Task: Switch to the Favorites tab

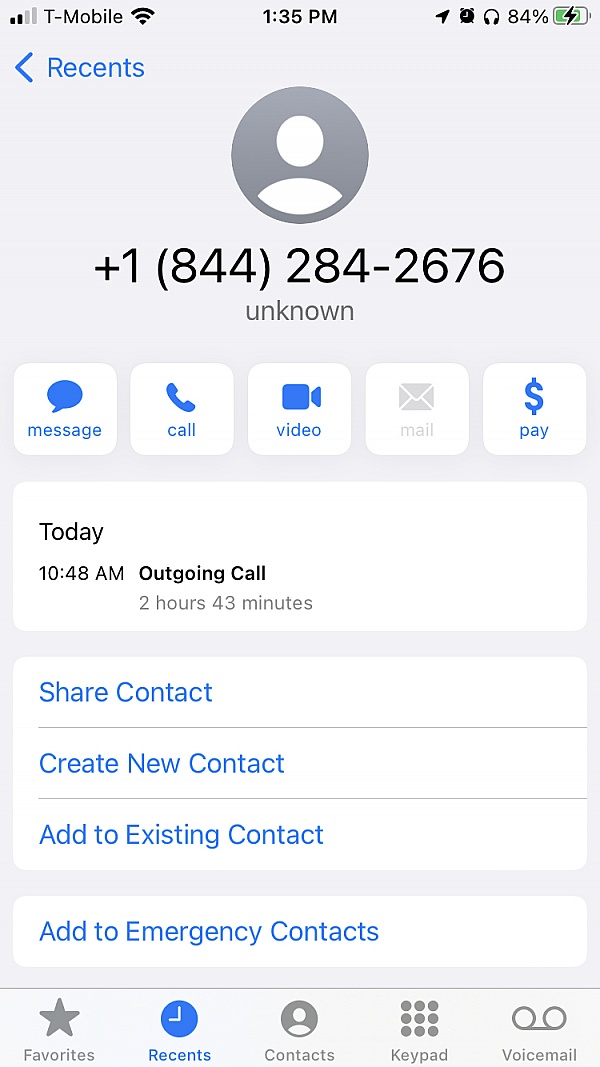Action: coord(59,1030)
